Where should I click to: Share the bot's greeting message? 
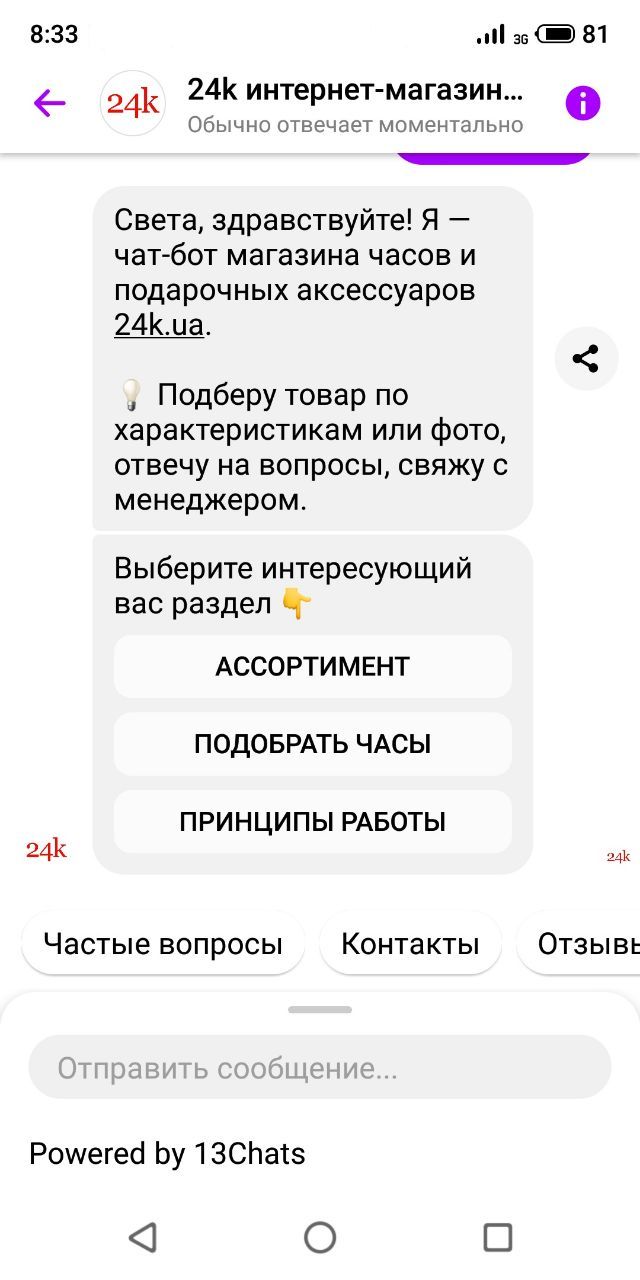(x=587, y=358)
